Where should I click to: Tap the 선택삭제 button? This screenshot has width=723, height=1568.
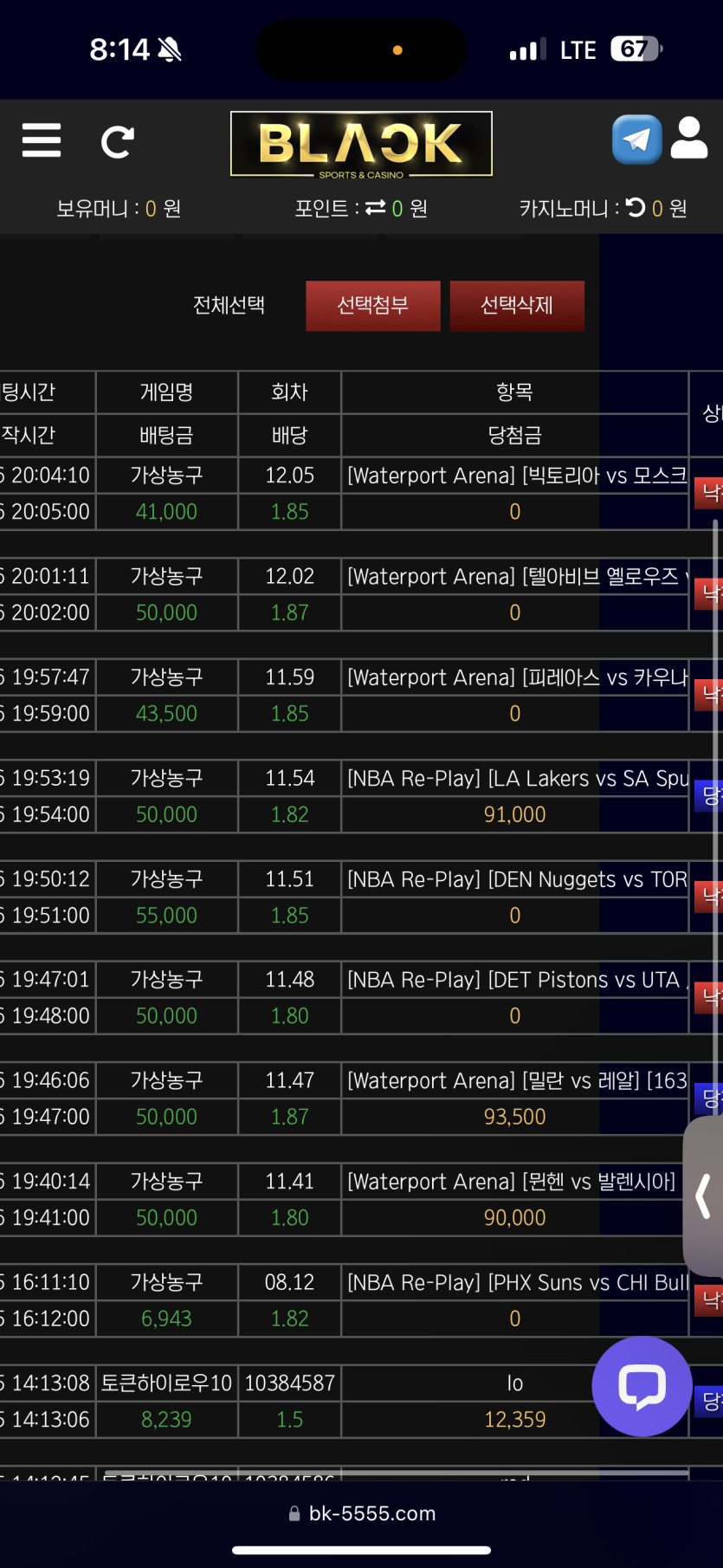[516, 305]
